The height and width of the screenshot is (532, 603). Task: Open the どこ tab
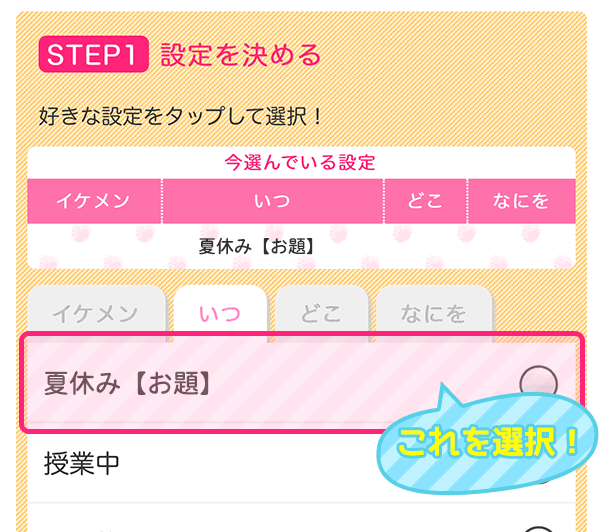321,313
